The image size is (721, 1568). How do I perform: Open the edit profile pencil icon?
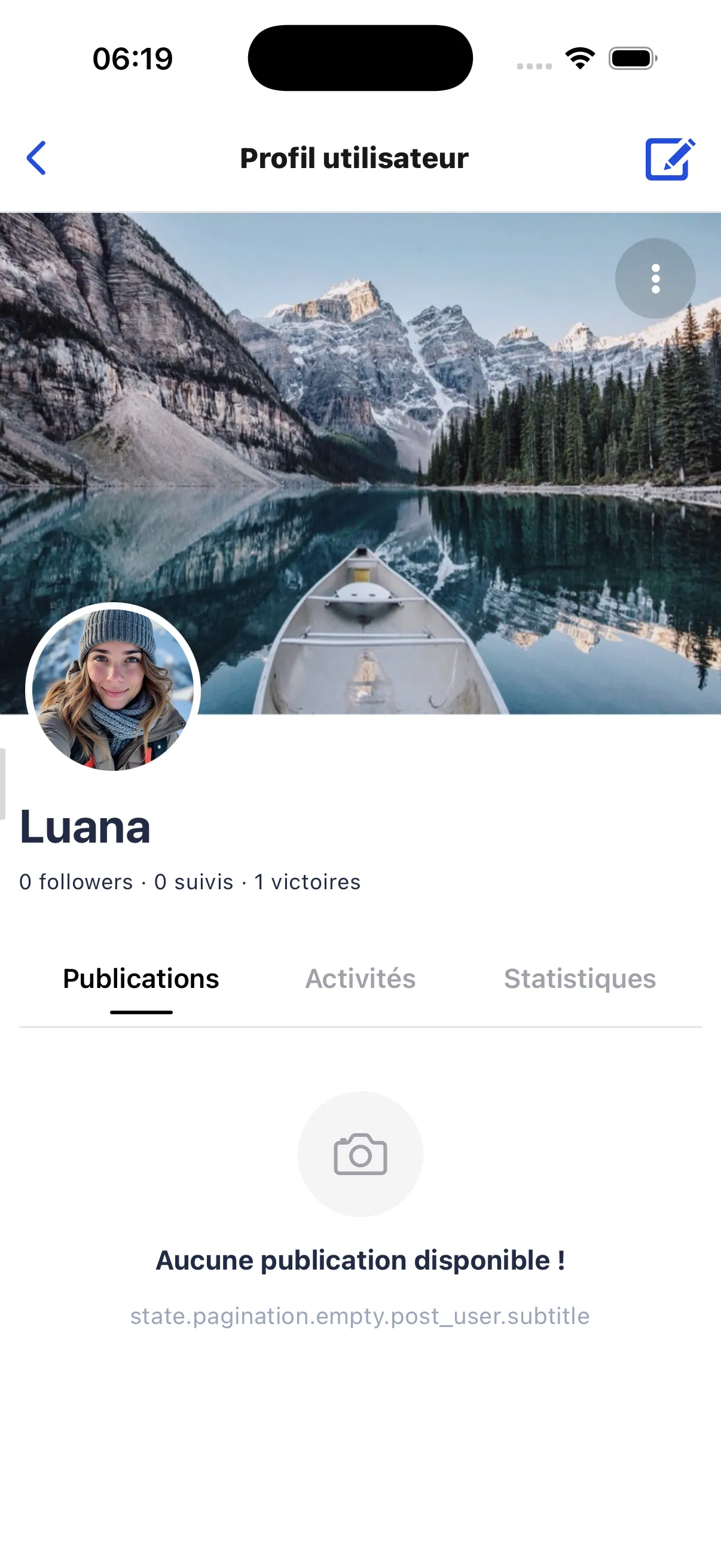pyautogui.click(x=670, y=159)
